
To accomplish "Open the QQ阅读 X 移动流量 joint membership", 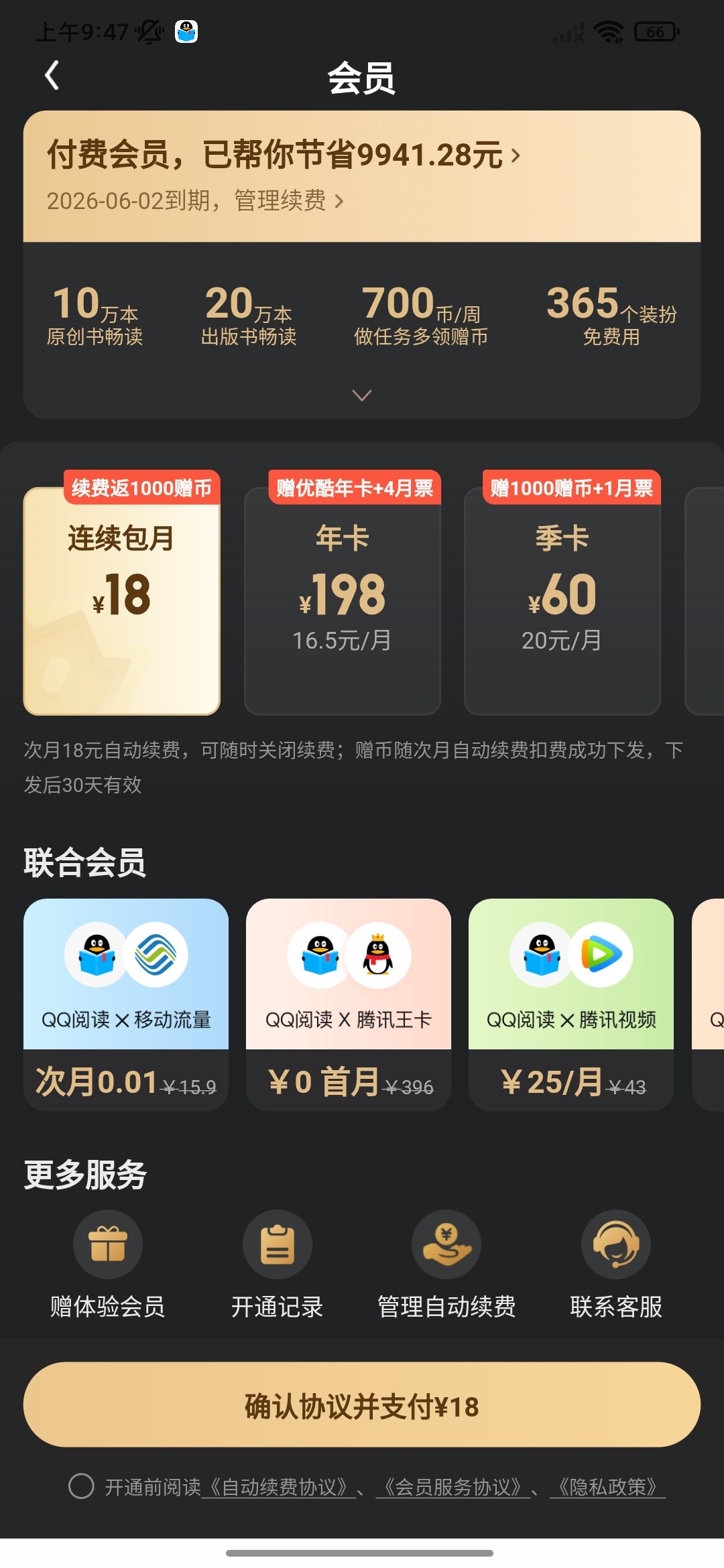I will [126, 1004].
